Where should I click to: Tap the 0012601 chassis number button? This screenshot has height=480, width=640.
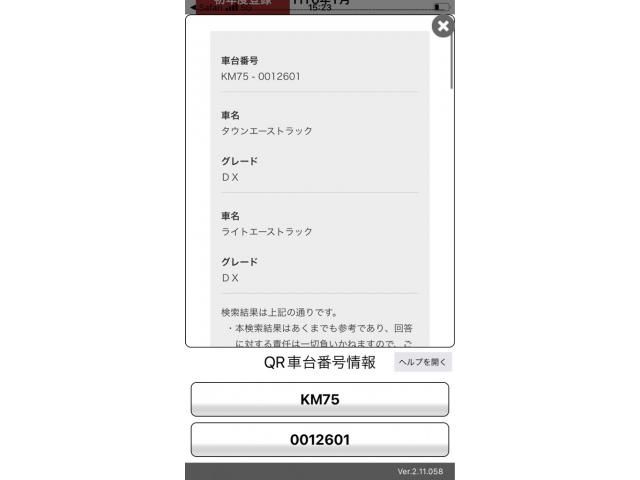click(320, 439)
